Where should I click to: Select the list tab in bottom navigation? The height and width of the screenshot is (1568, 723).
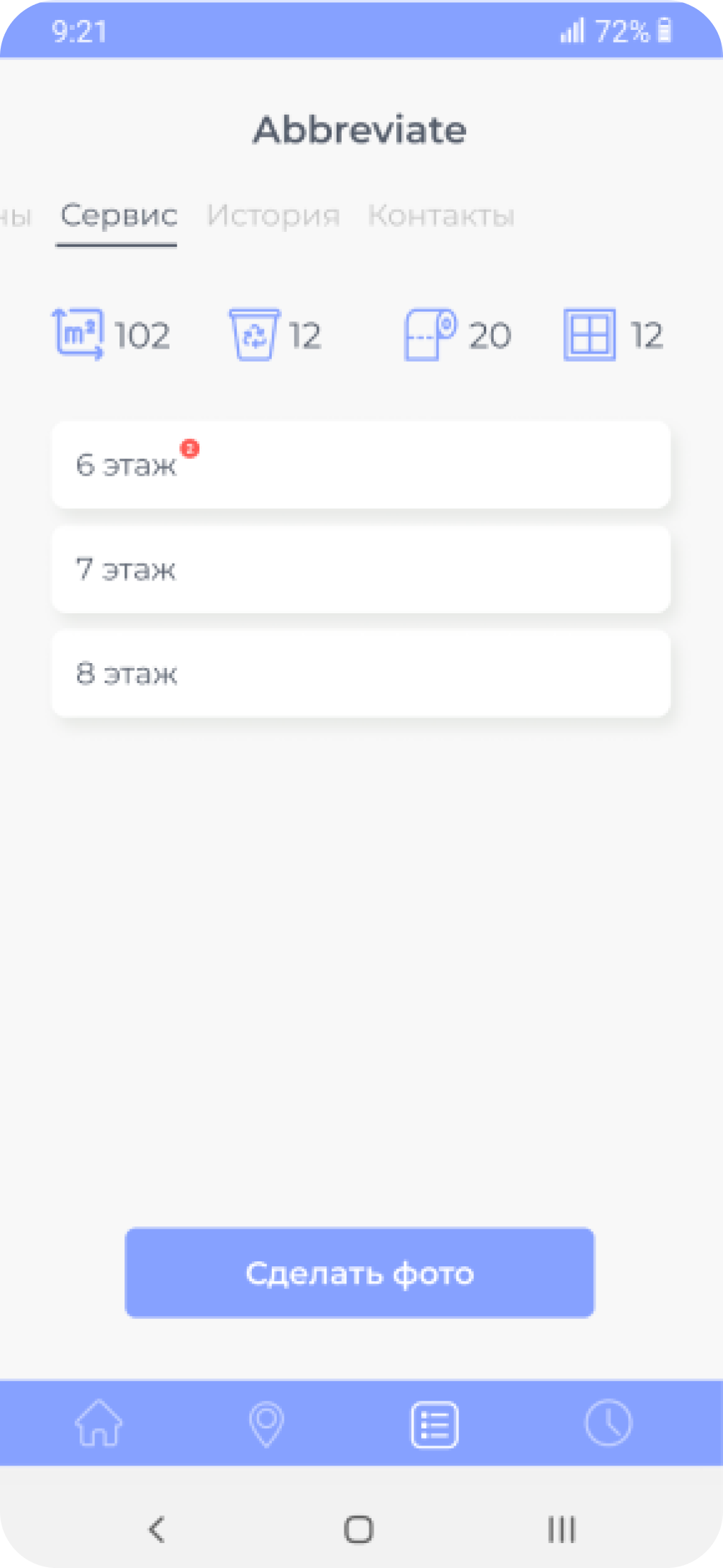coord(435,1424)
